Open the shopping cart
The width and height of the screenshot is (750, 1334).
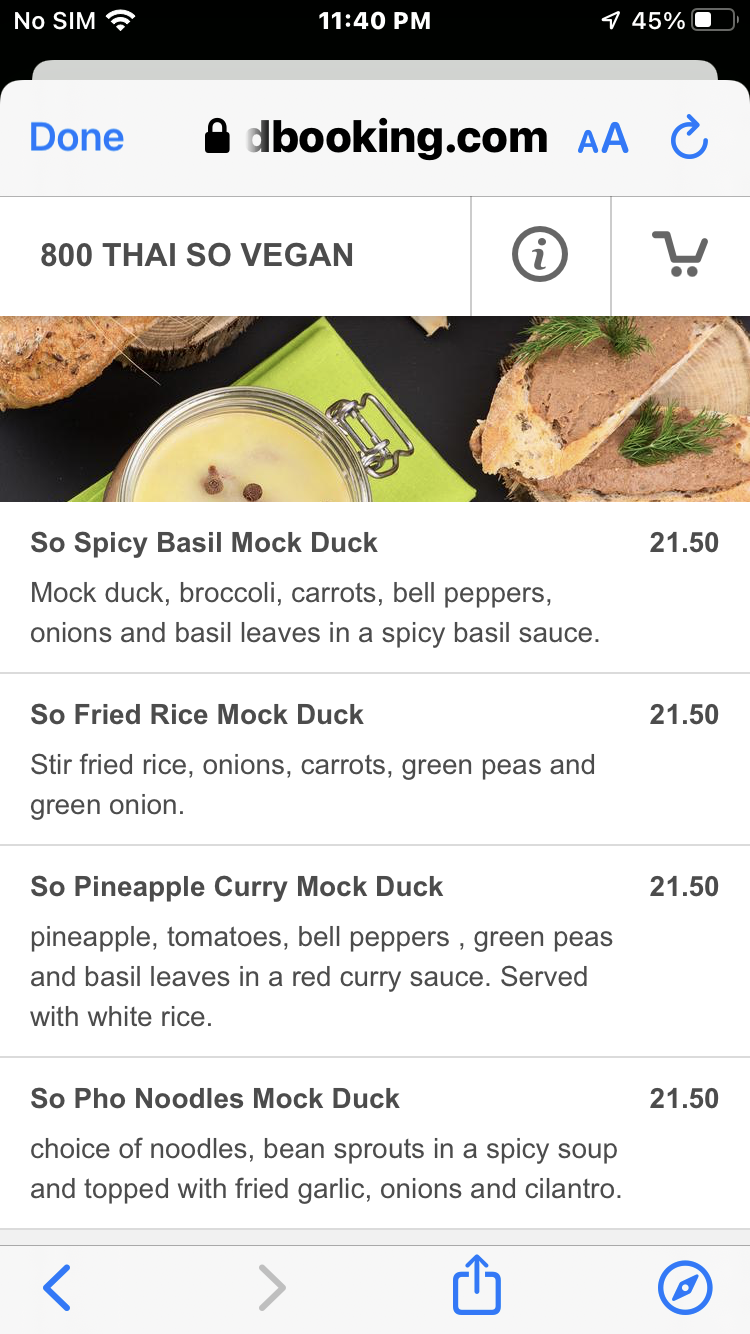680,255
